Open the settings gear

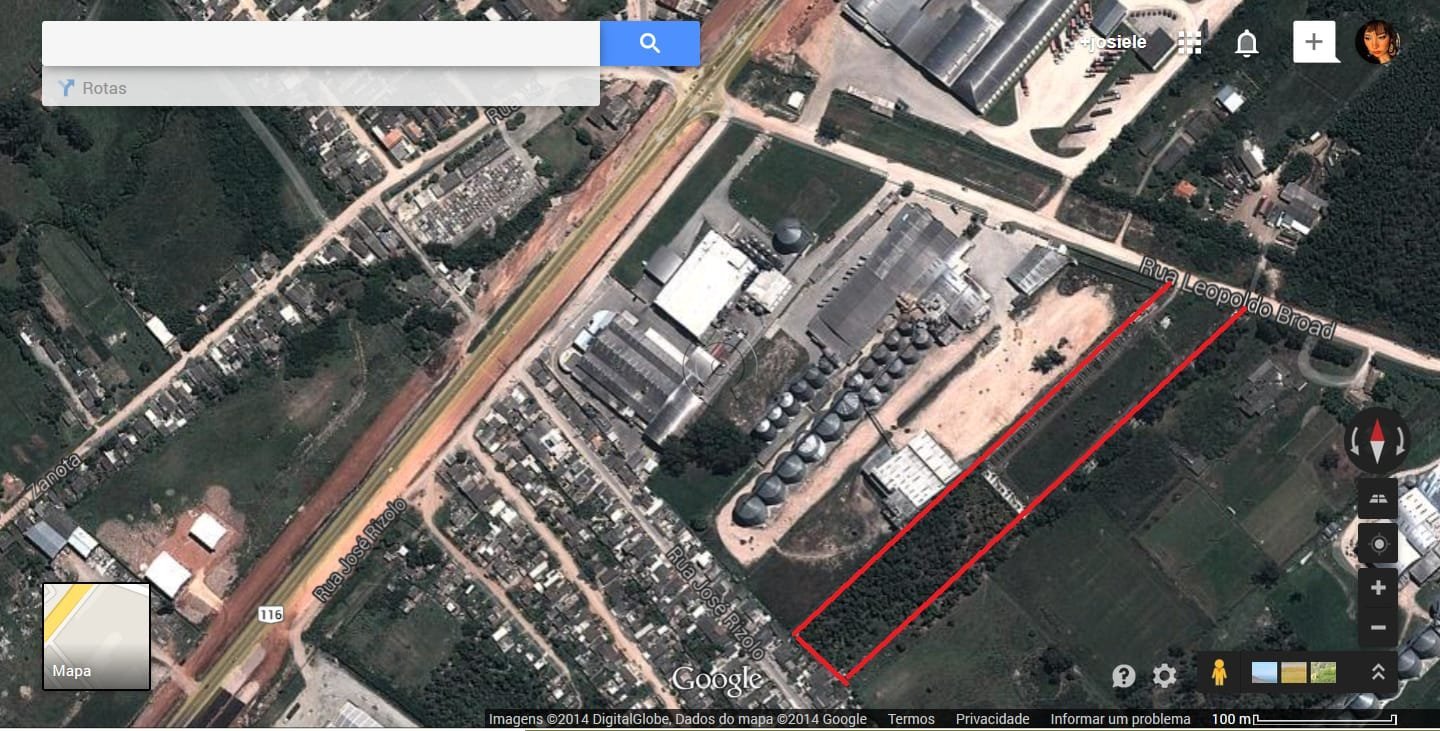pyautogui.click(x=1164, y=676)
